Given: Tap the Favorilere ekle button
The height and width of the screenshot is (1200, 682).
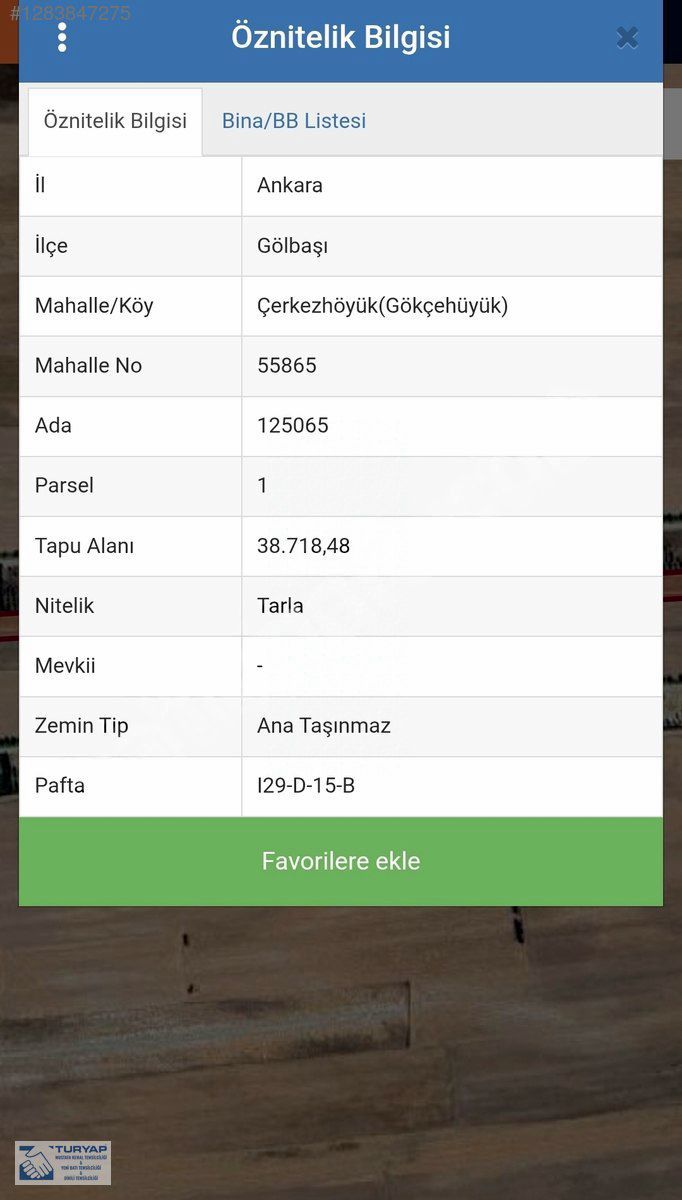Looking at the screenshot, I should [x=341, y=861].
